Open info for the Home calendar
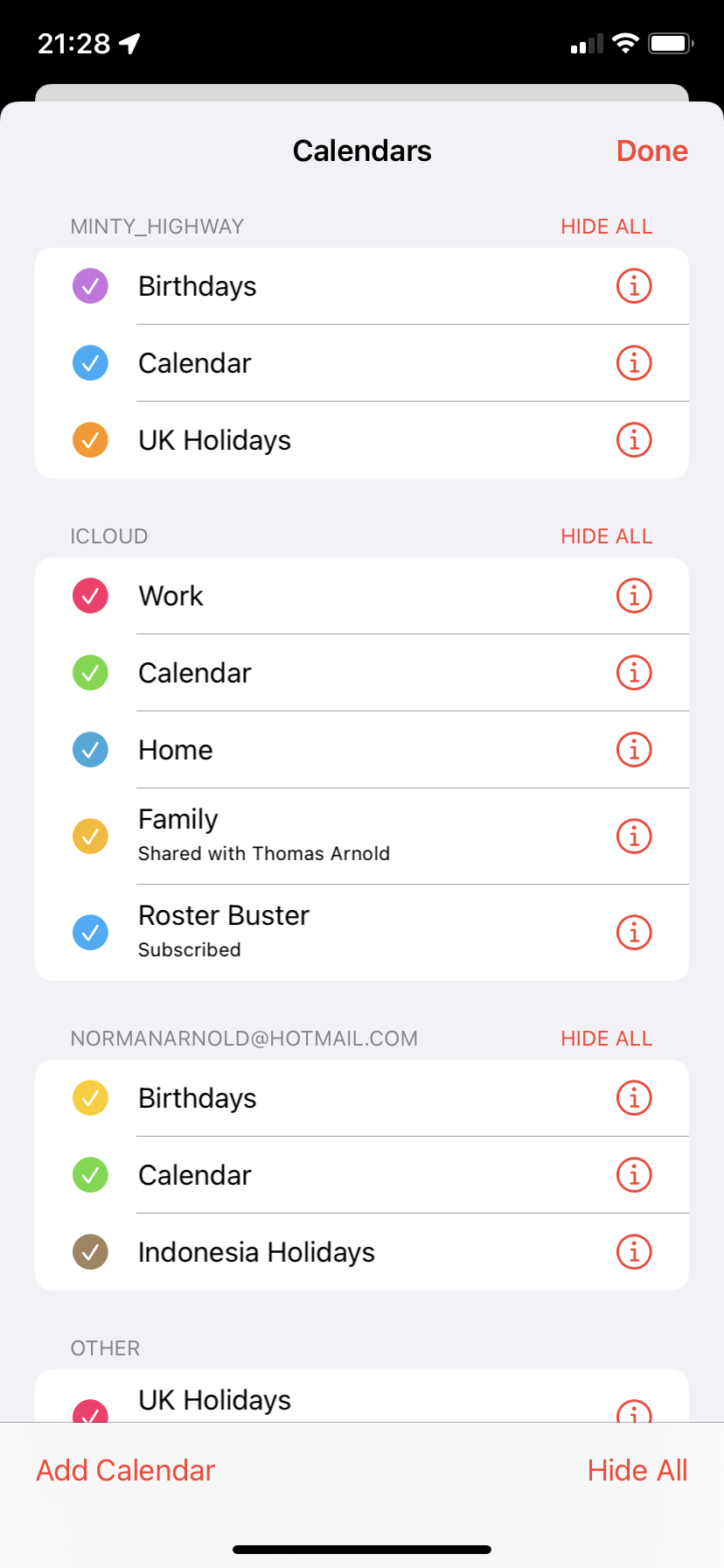Image resolution: width=724 pixels, height=1568 pixels. click(x=634, y=750)
